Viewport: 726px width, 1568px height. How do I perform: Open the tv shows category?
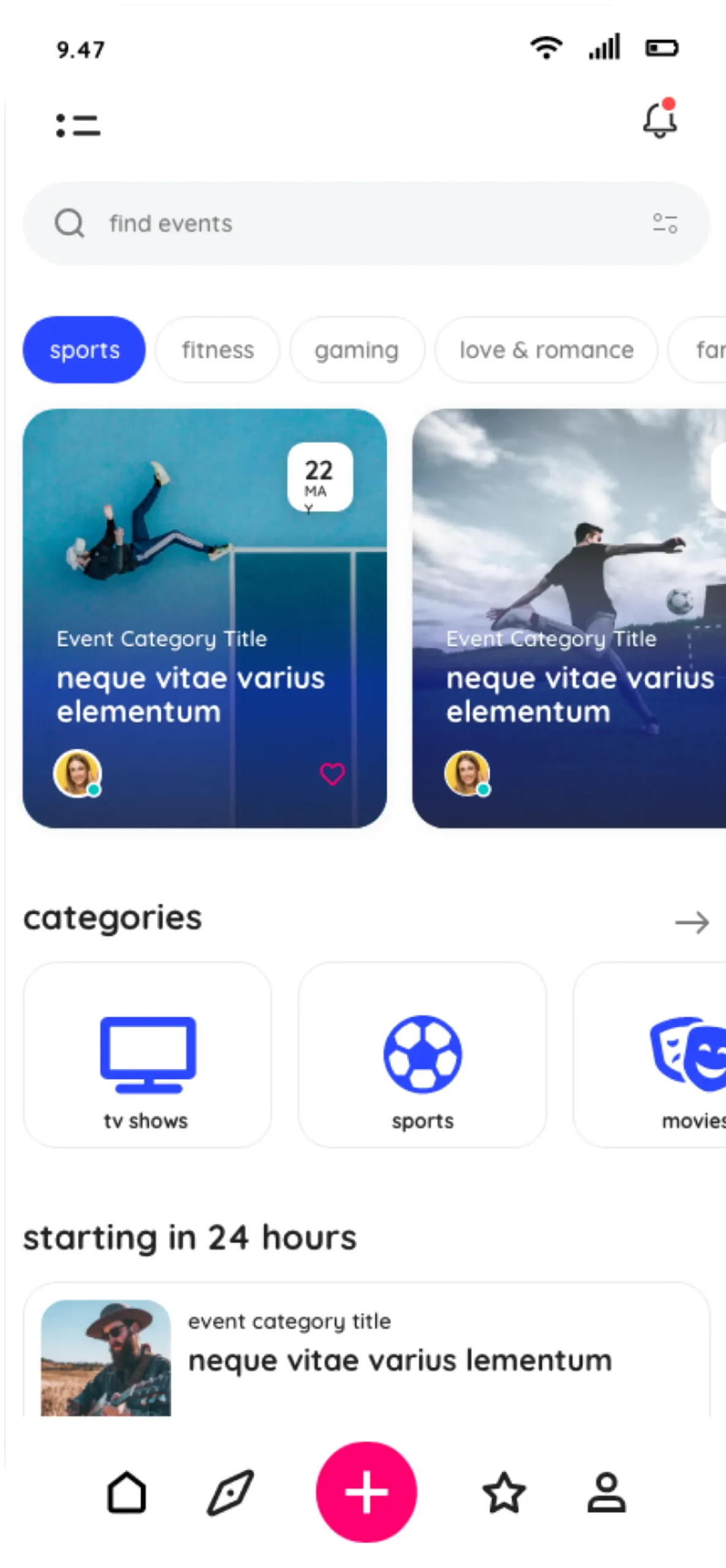tap(147, 1055)
